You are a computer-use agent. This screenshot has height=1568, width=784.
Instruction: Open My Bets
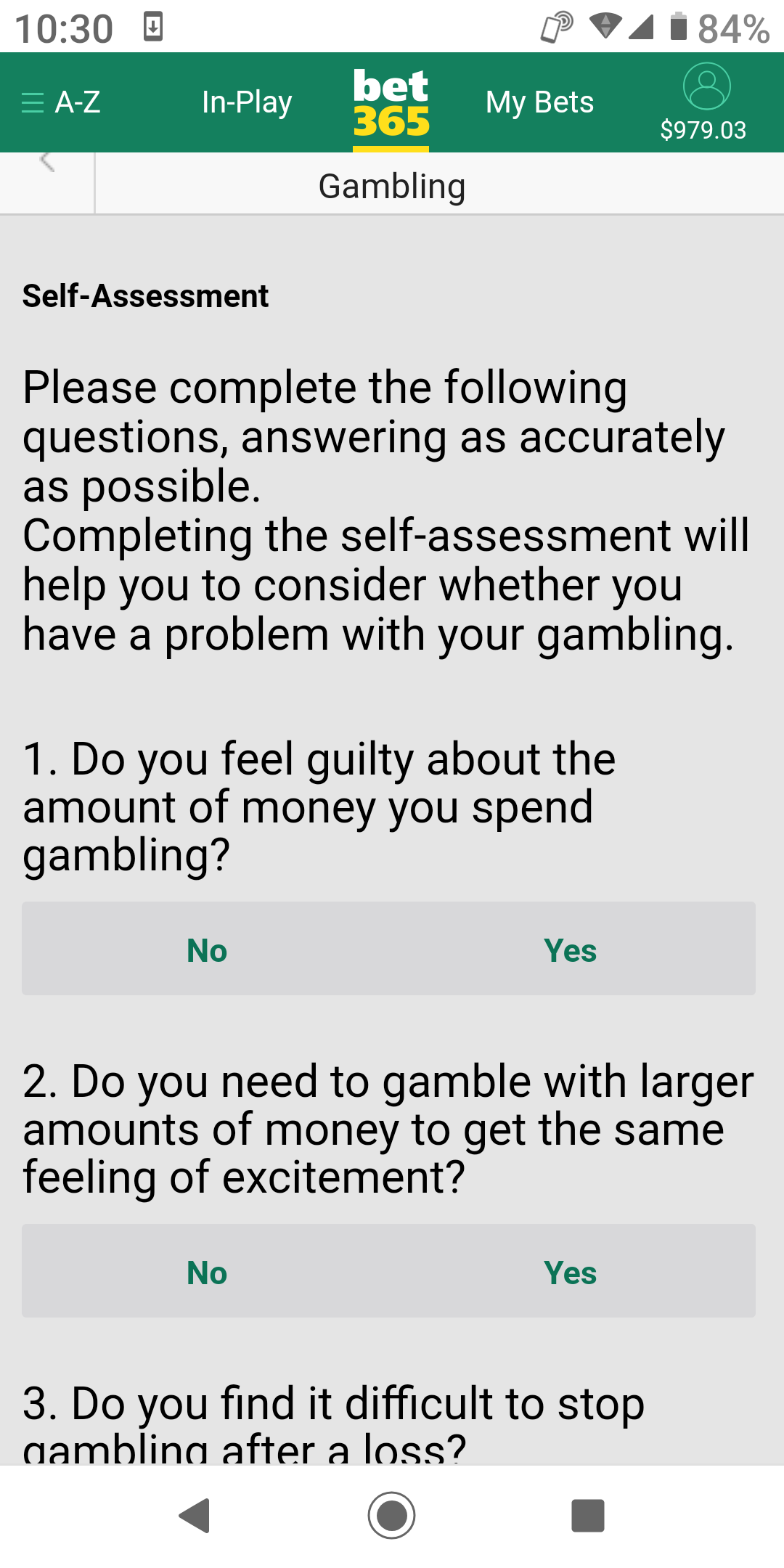click(539, 102)
